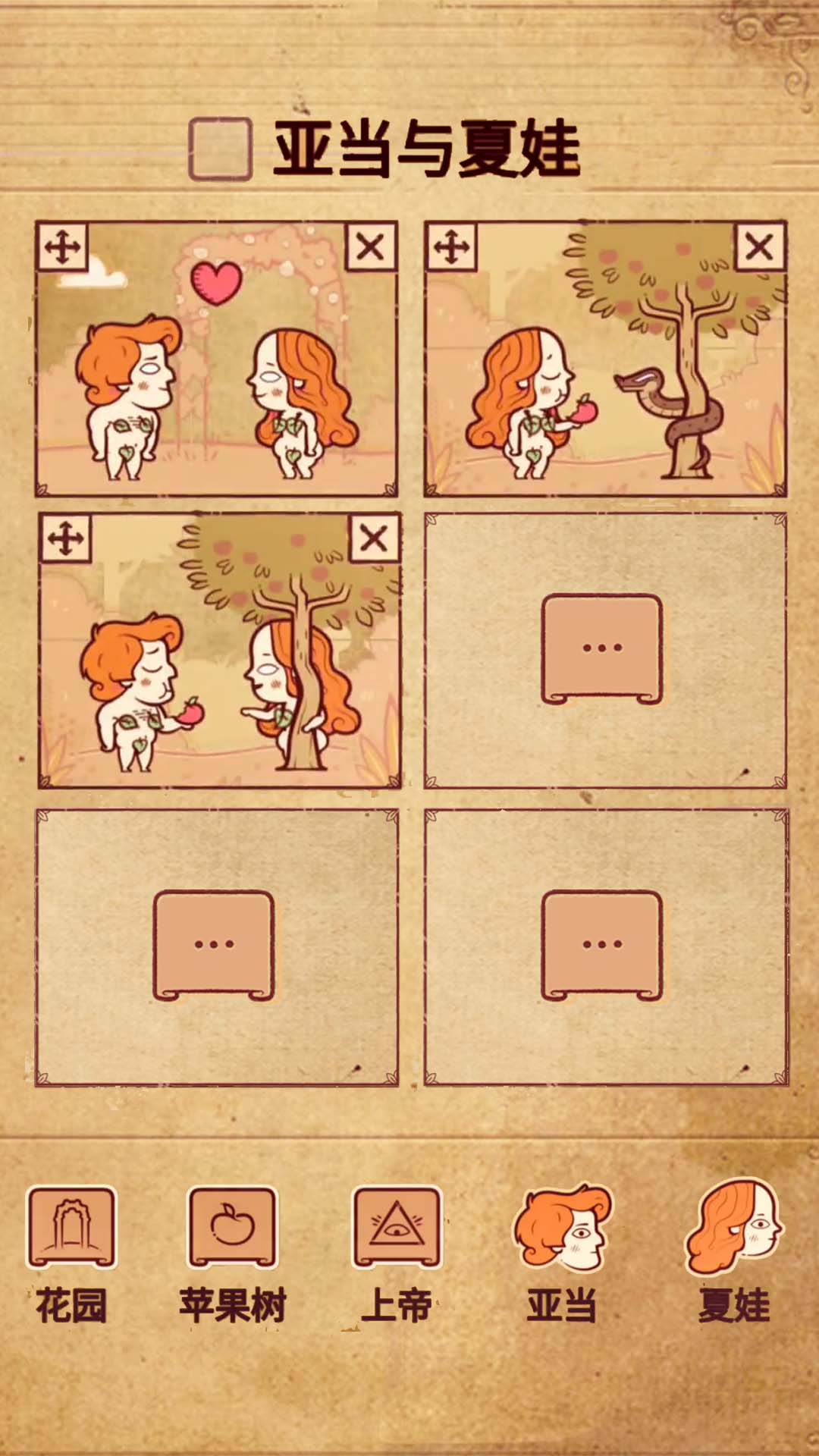Tap move handle on Adam's apple panel
This screenshot has height=1456, width=819.
tap(66, 539)
